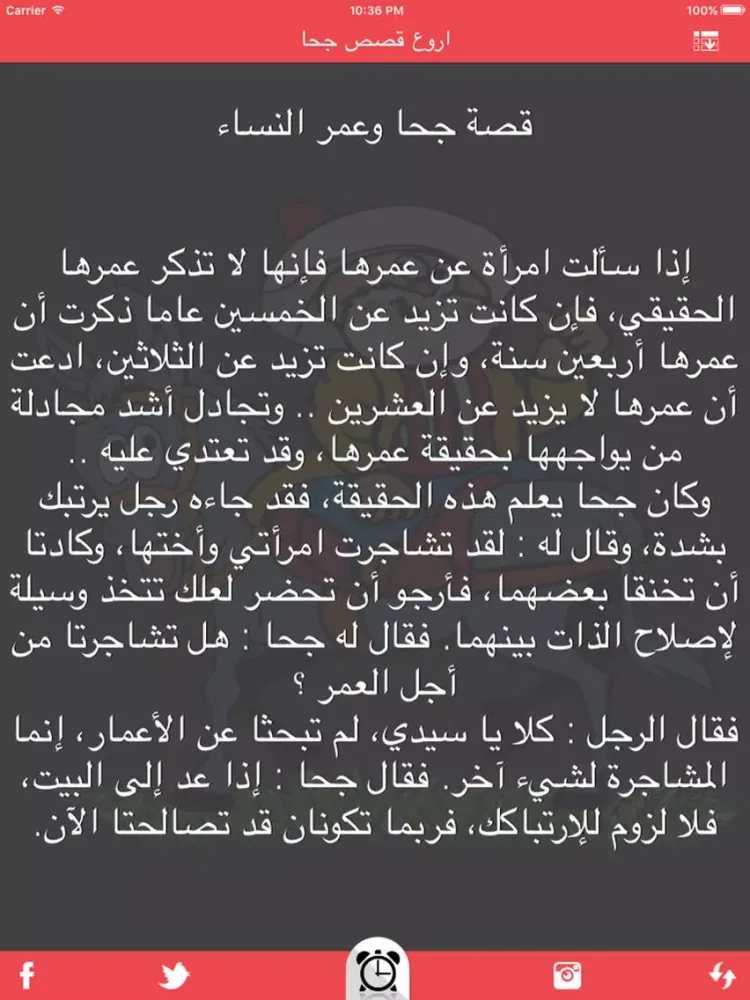Tap the two-arrows switch icon

(722, 974)
